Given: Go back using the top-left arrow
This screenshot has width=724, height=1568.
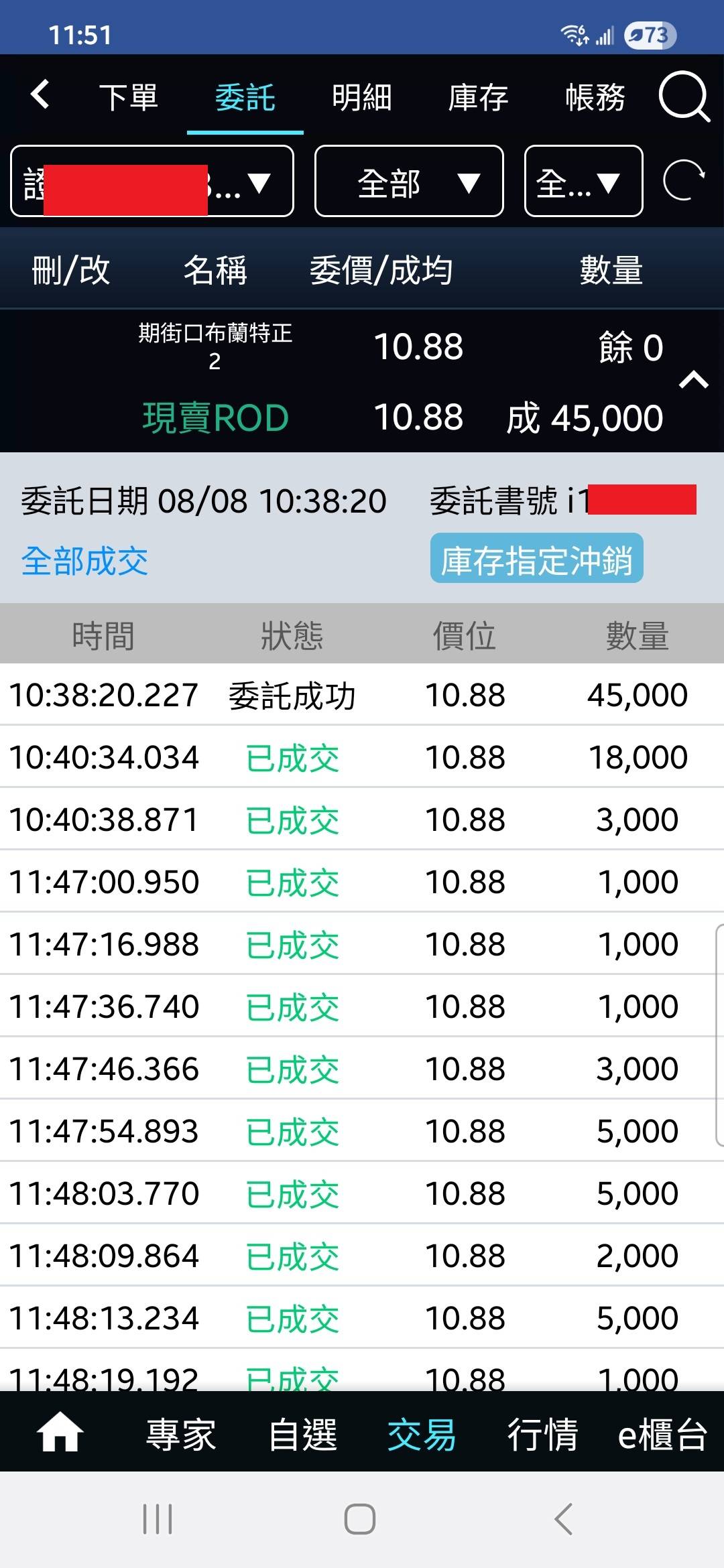Looking at the screenshot, I should [41, 94].
